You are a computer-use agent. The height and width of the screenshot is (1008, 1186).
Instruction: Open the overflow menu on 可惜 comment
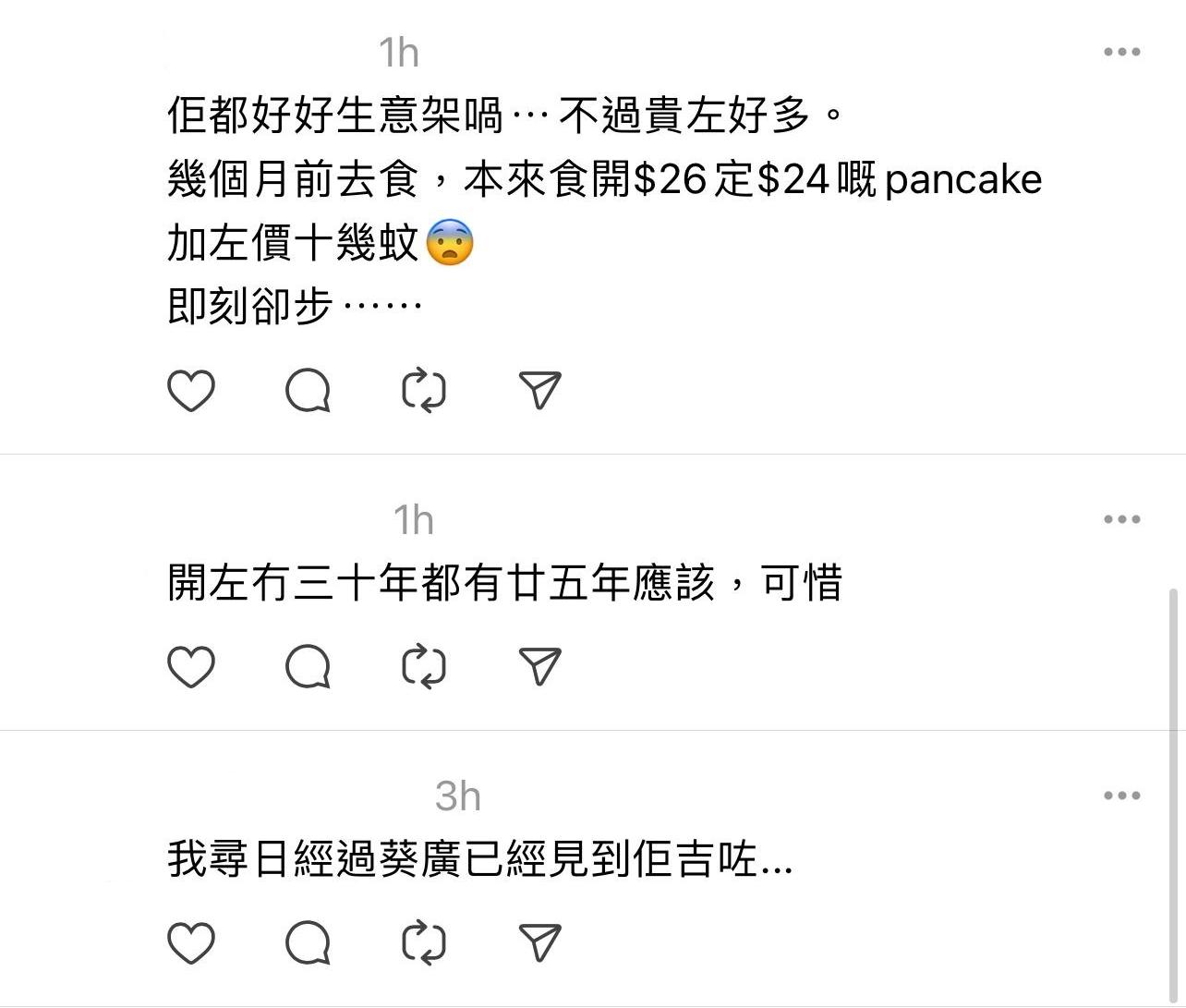[1121, 519]
